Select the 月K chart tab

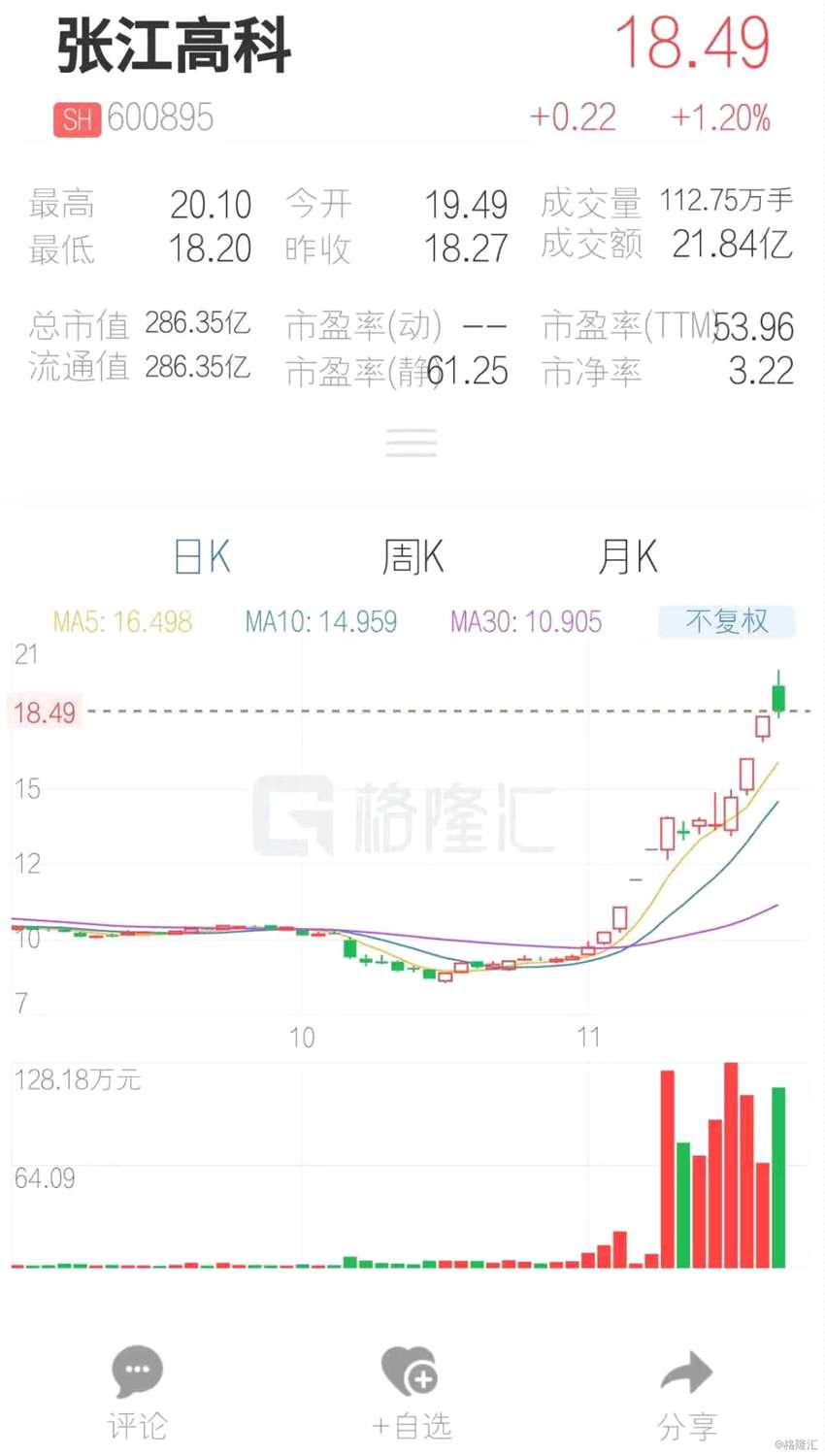628,557
